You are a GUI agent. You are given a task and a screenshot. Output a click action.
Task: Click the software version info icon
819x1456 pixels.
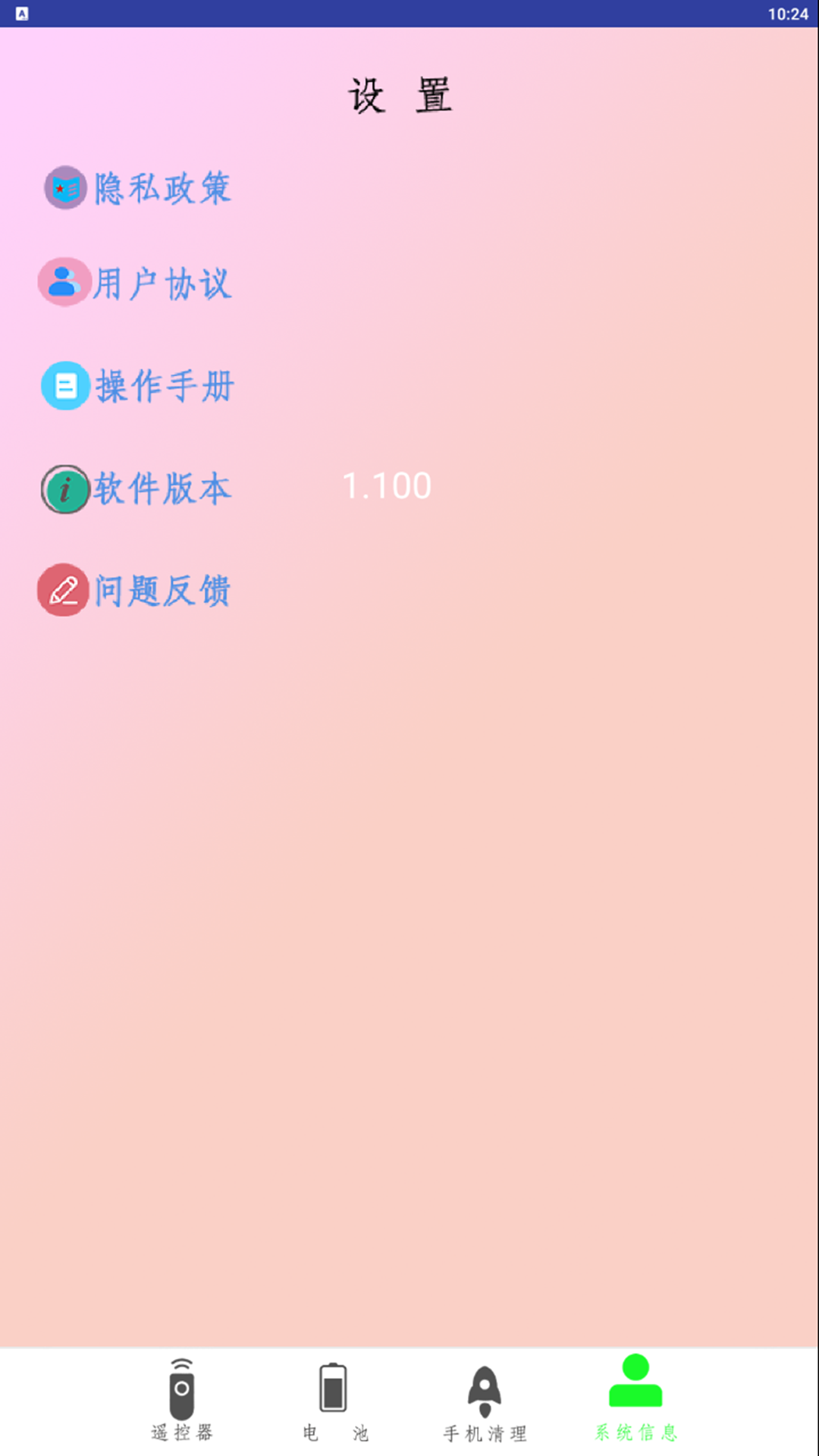coord(64,488)
